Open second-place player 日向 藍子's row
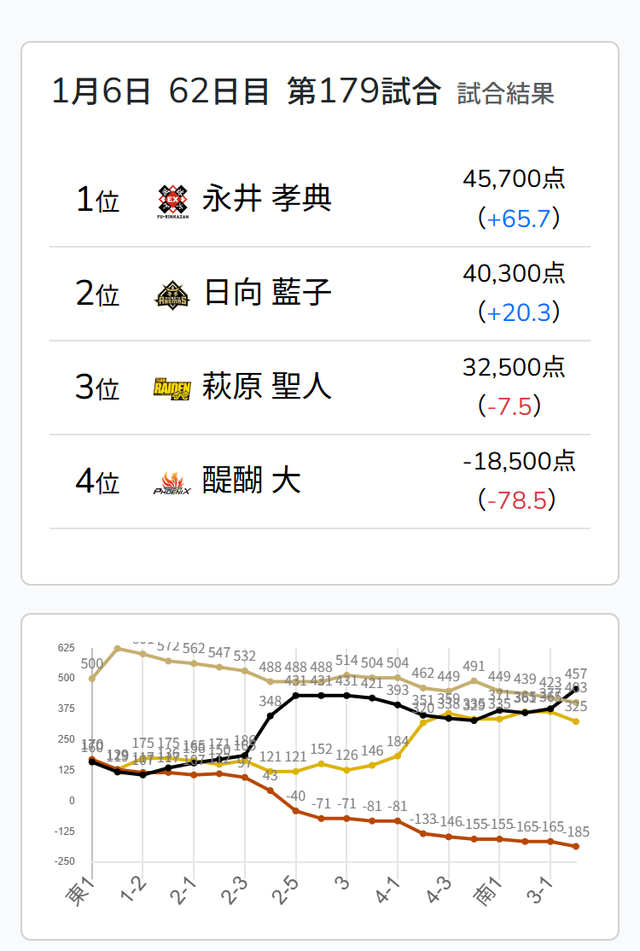640x951 pixels. tap(320, 294)
